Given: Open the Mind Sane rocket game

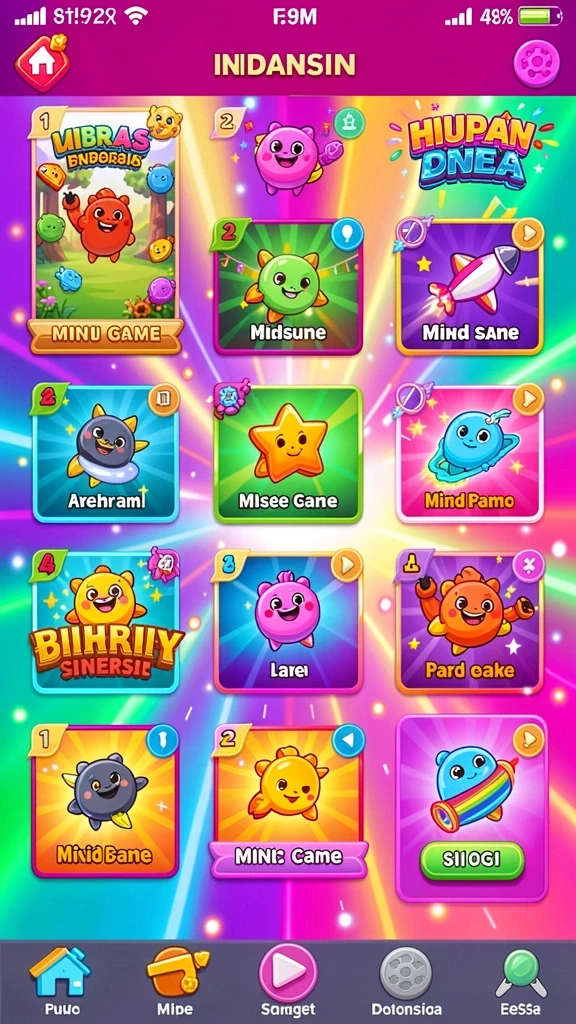Looking at the screenshot, I should click(470, 287).
